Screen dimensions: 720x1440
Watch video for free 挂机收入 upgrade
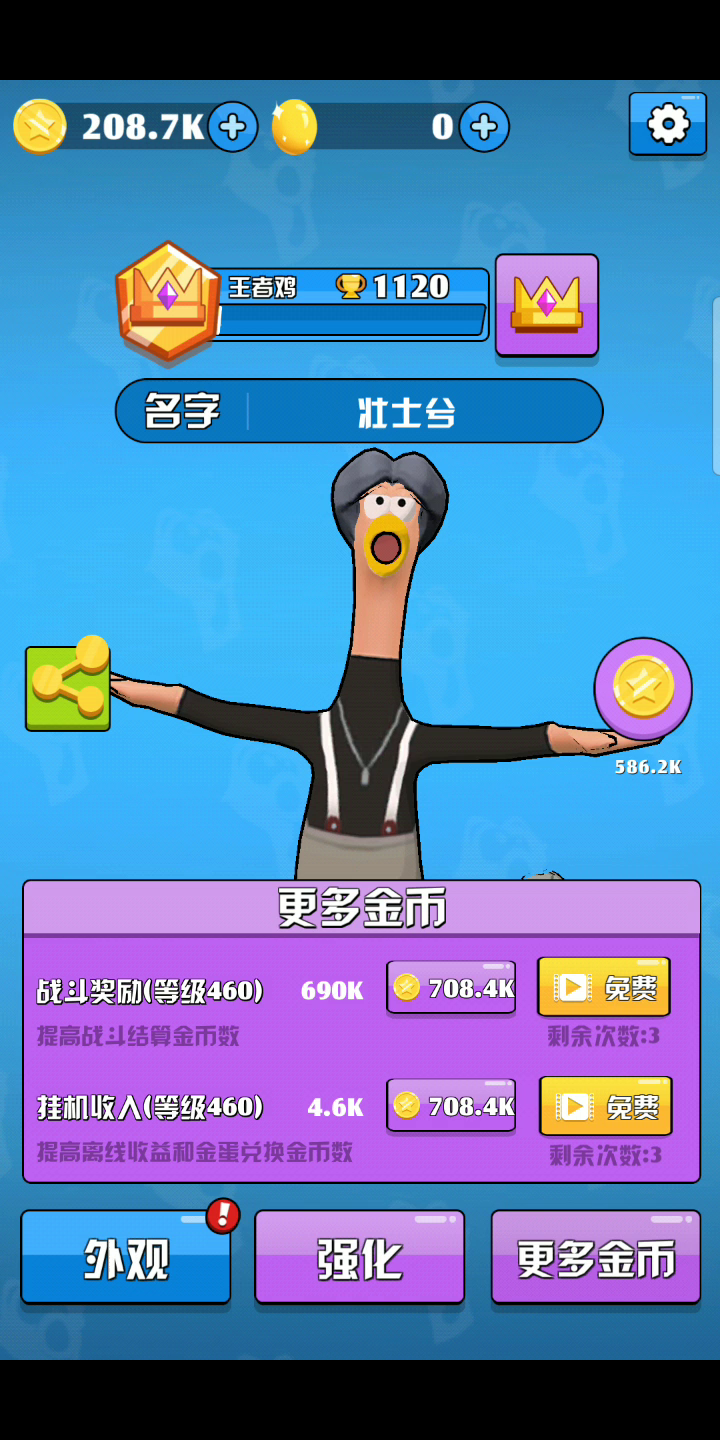pos(605,1106)
